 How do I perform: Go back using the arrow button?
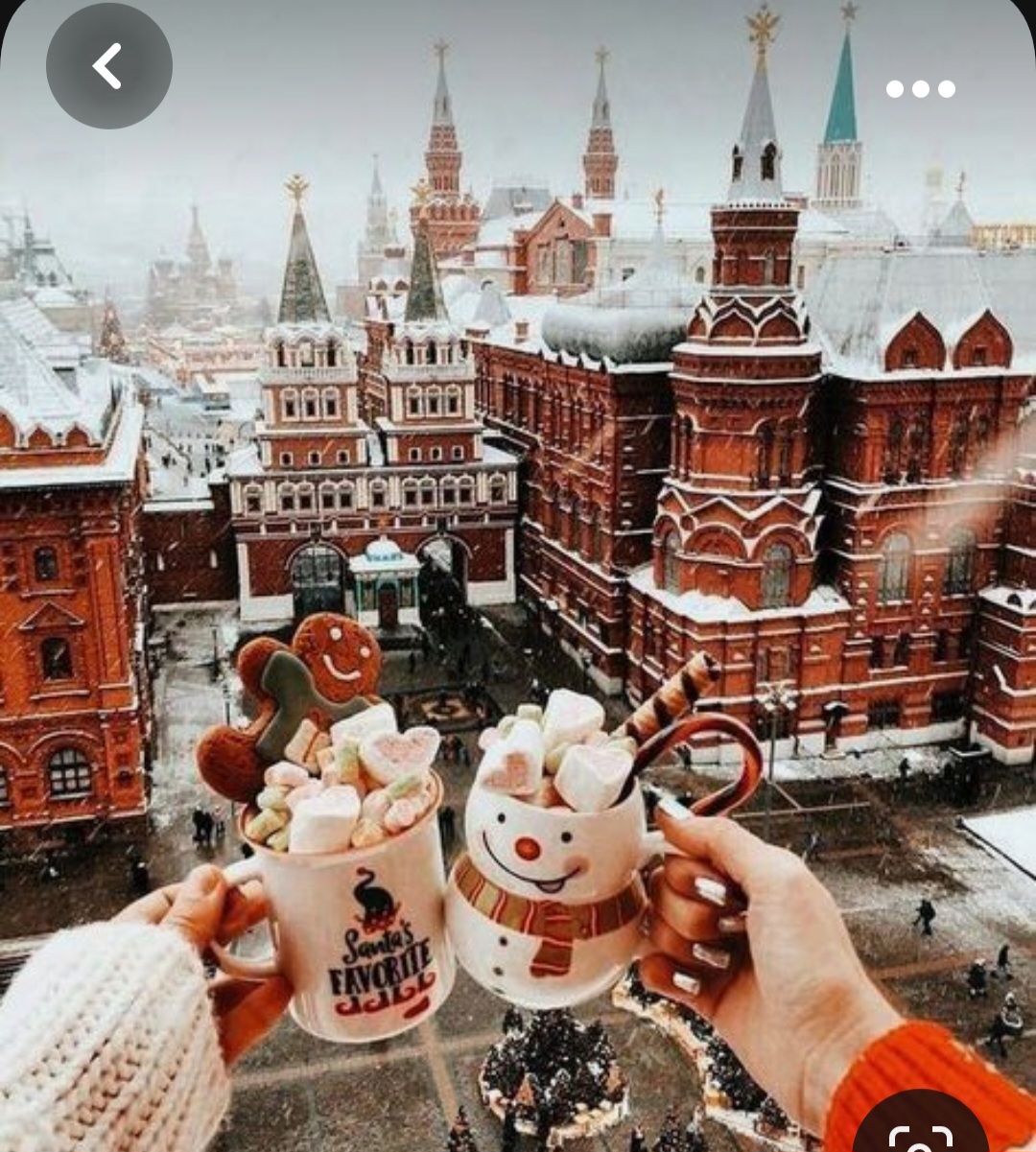[x=108, y=66]
